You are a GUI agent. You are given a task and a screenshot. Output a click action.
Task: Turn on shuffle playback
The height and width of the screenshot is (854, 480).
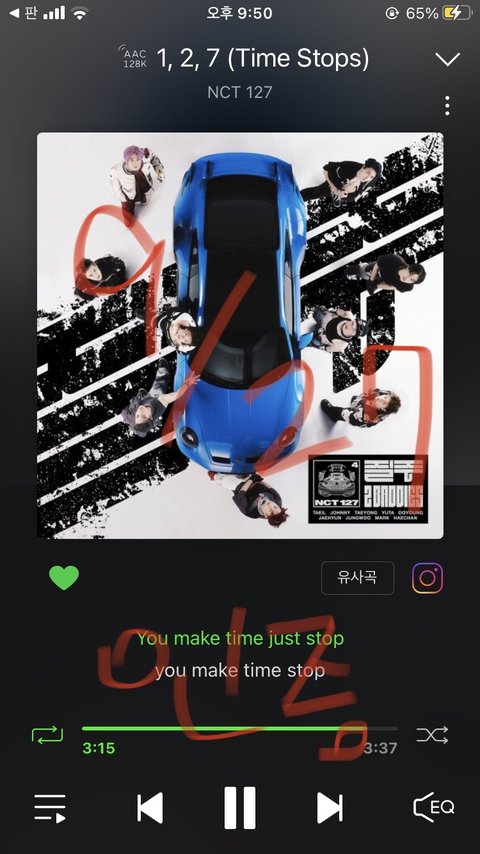coord(432,735)
